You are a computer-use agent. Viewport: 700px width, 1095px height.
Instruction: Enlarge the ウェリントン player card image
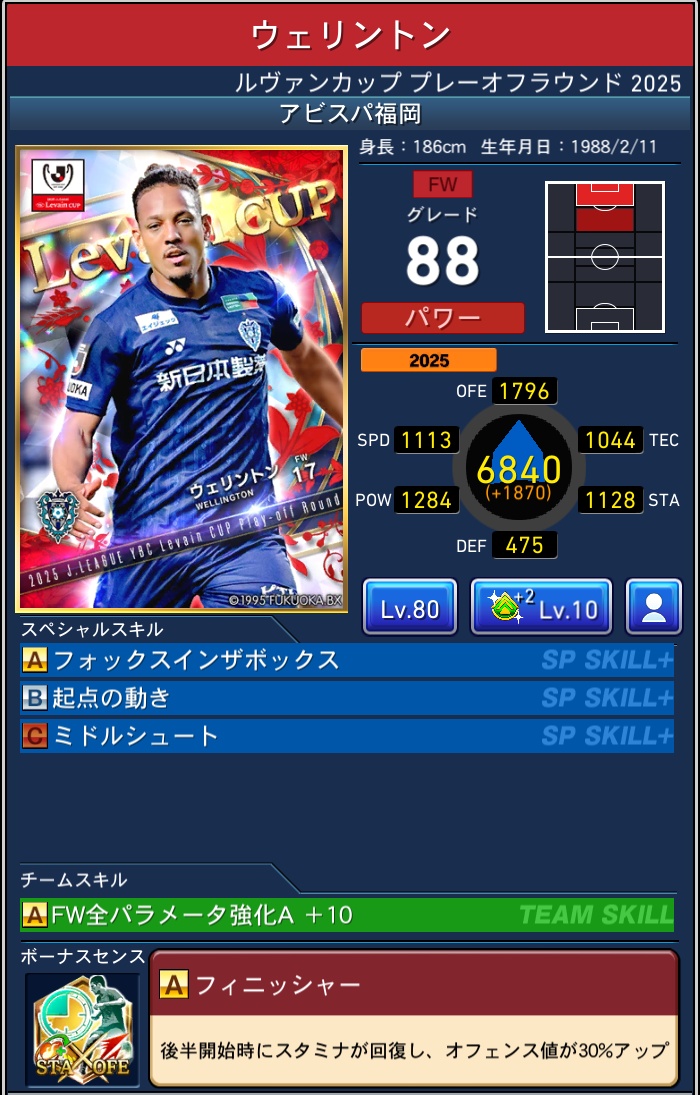click(182, 379)
